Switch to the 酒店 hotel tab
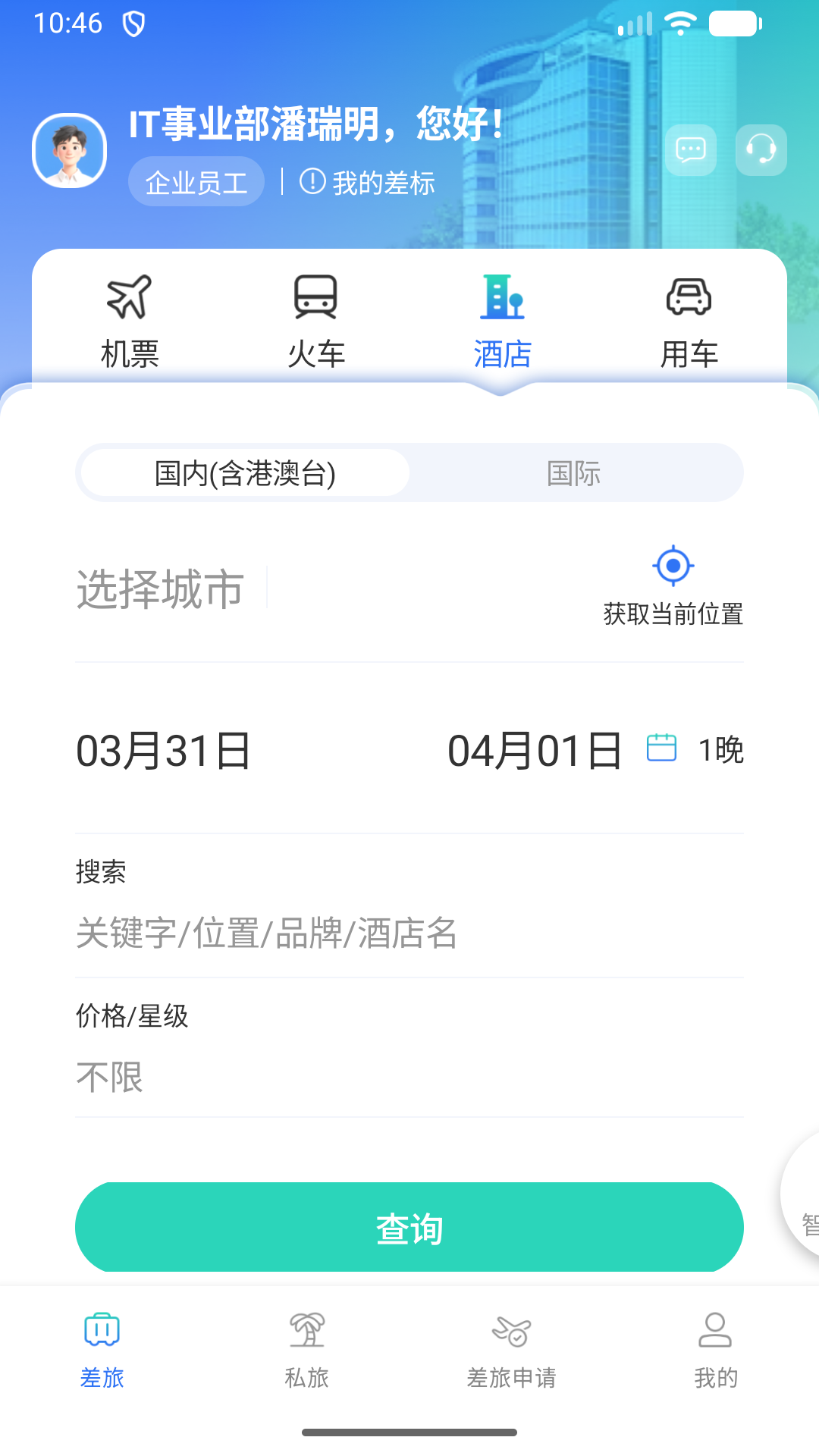Image resolution: width=819 pixels, height=1456 pixels. [x=500, y=315]
